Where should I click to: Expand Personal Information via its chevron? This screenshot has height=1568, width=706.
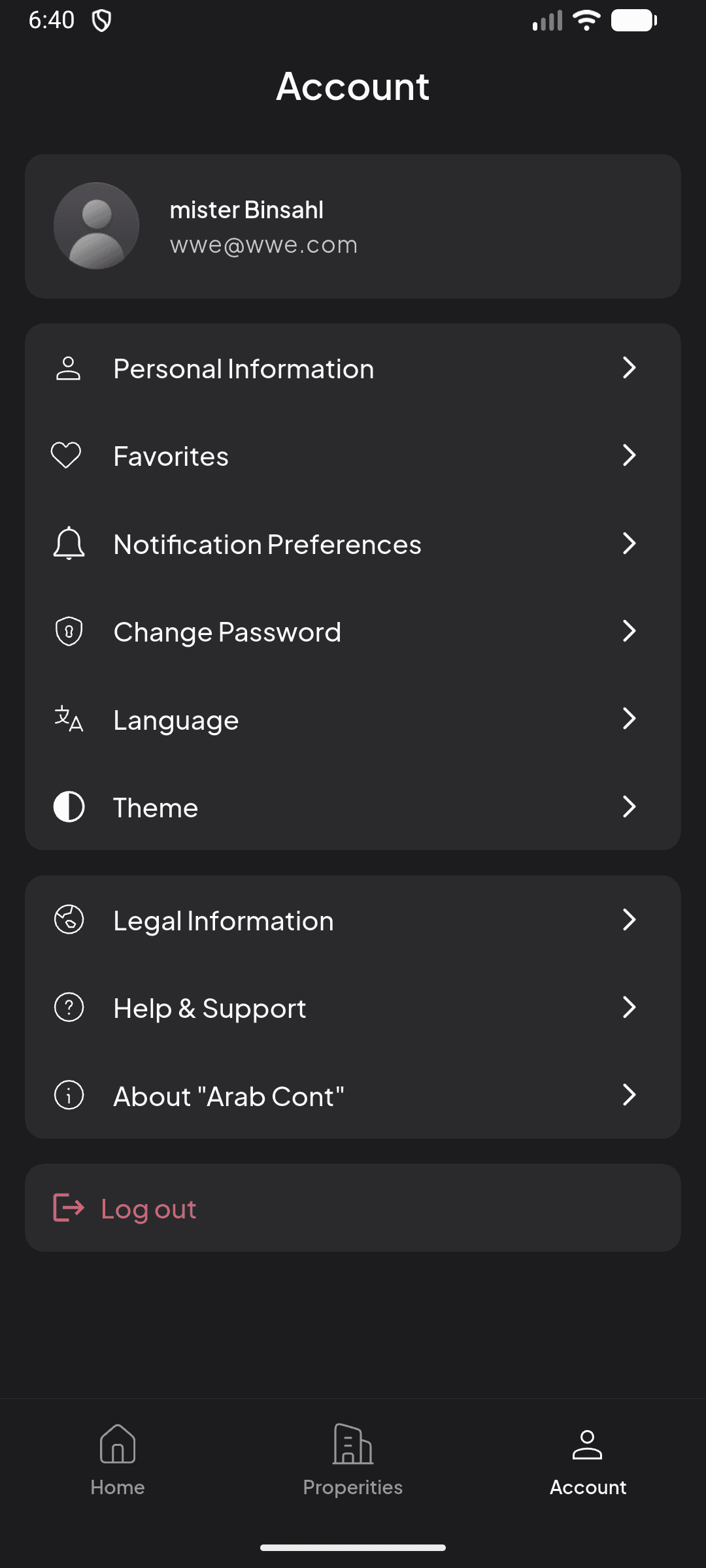tap(630, 368)
